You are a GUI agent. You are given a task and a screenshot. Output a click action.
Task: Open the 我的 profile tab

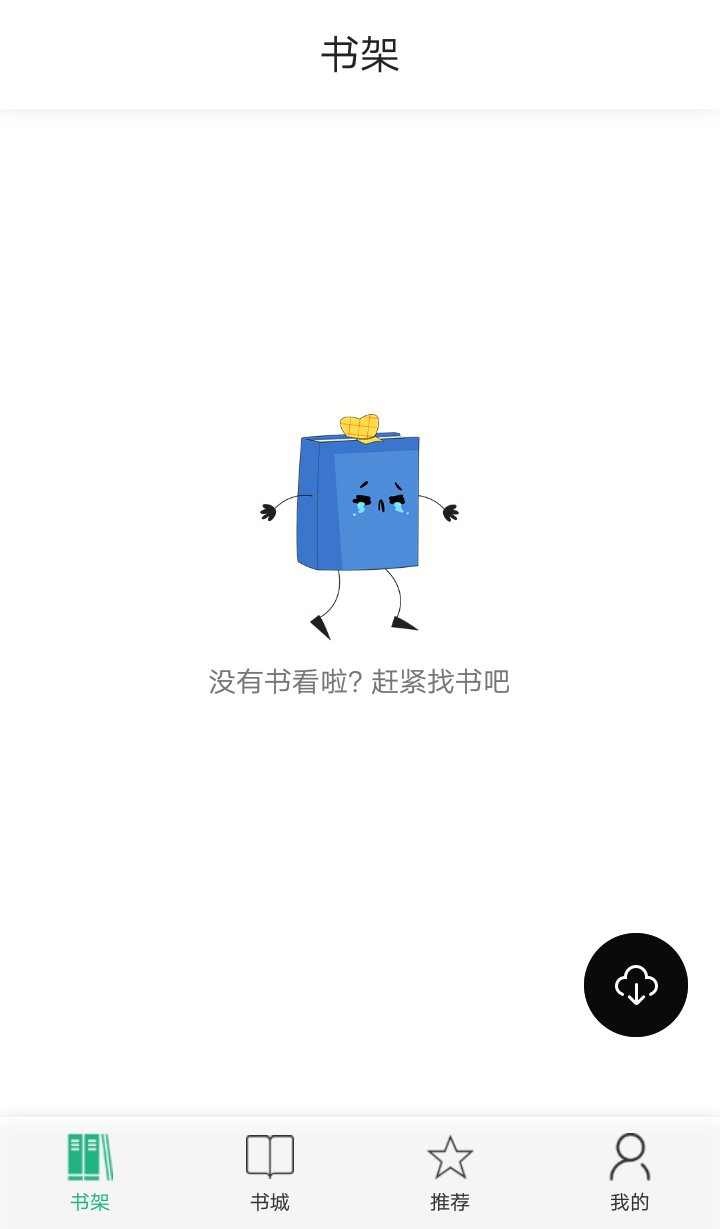coord(630,1172)
